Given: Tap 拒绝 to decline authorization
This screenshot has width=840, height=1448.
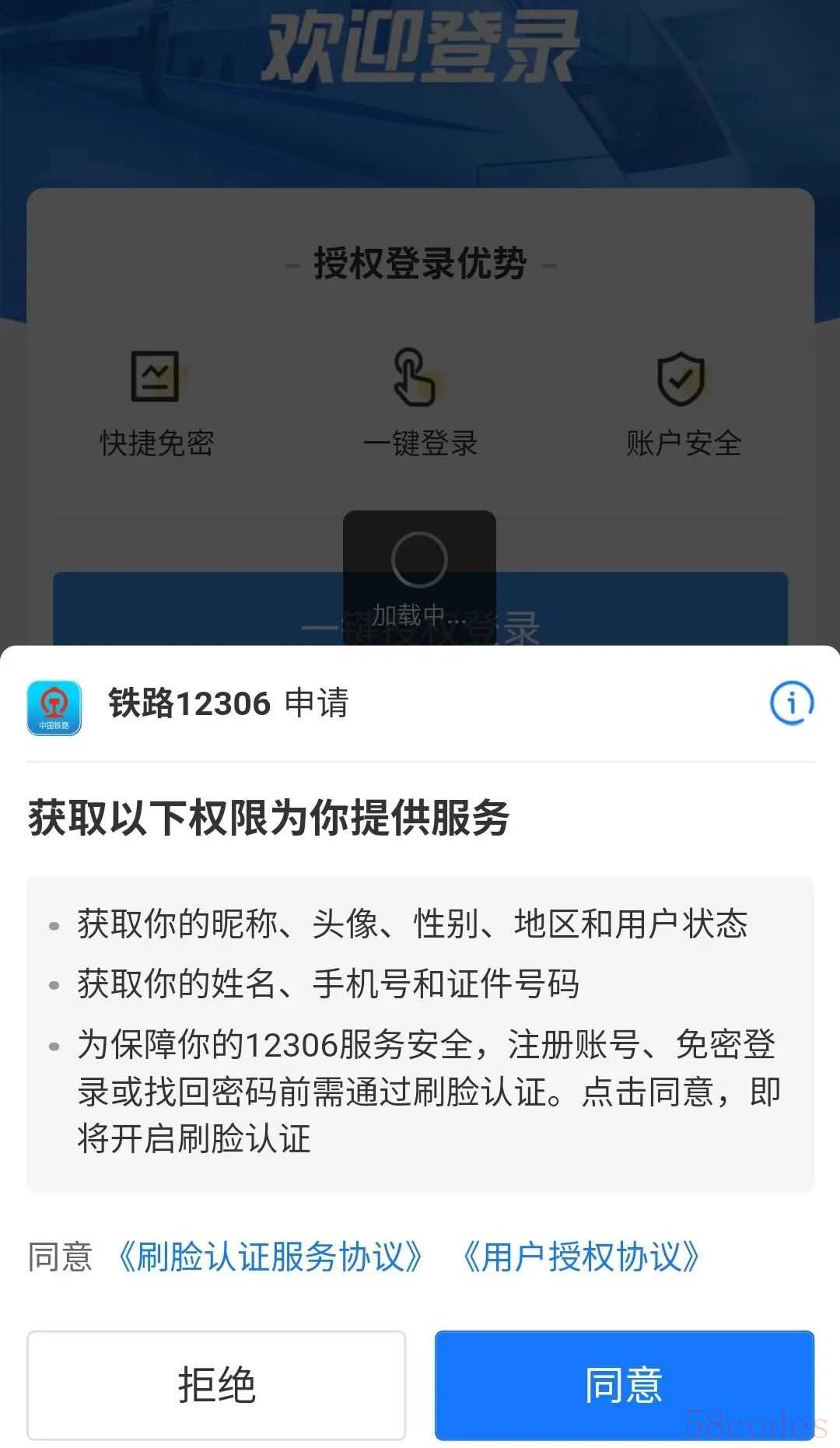Looking at the screenshot, I should 216,1385.
